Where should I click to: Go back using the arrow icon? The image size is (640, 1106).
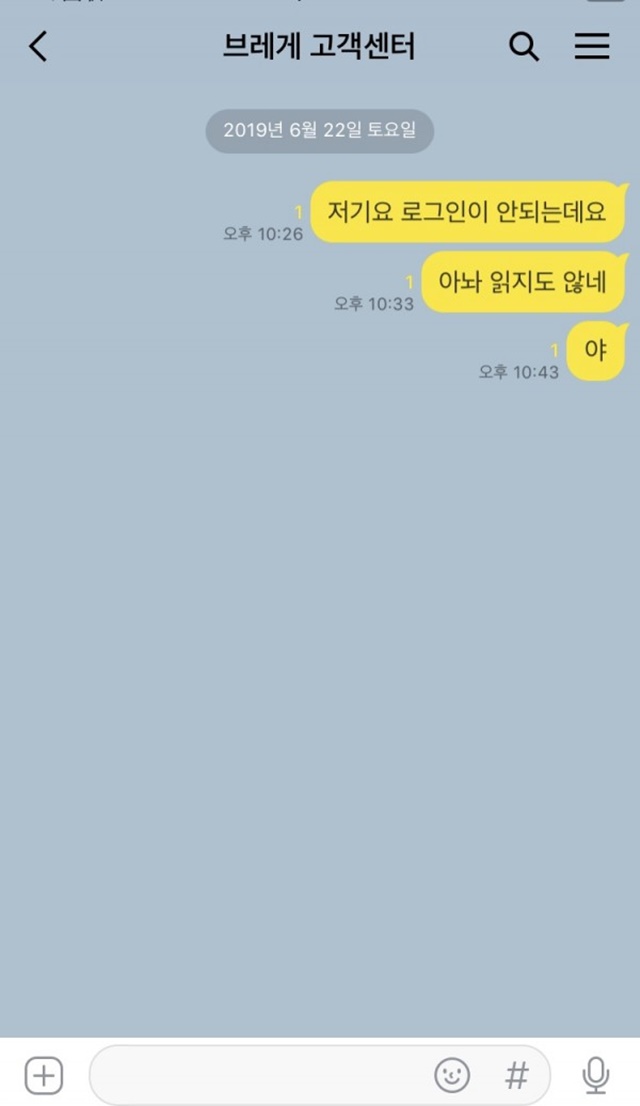(x=38, y=47)
